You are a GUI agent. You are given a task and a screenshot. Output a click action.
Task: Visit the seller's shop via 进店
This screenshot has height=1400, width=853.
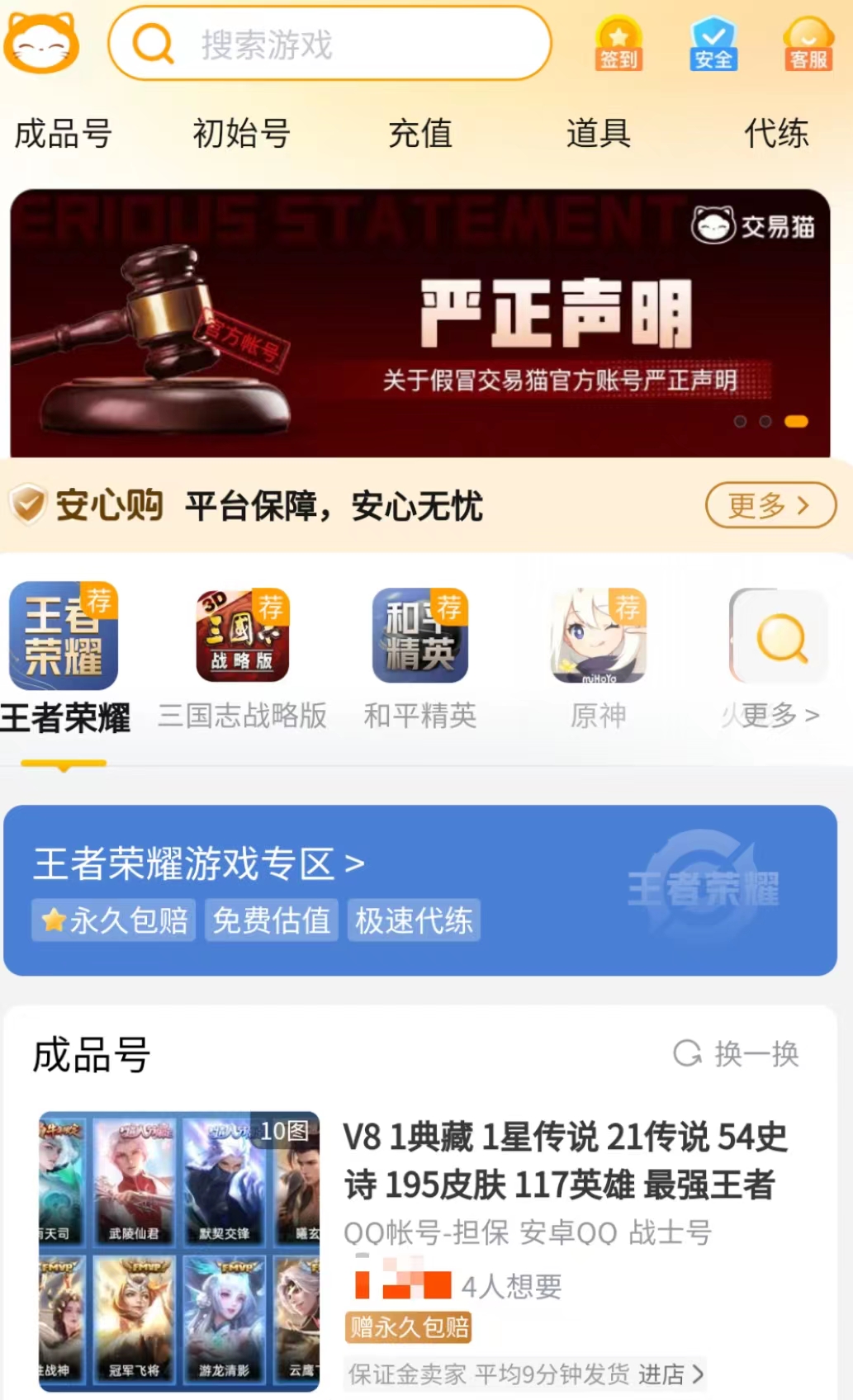click(671, 1374)
